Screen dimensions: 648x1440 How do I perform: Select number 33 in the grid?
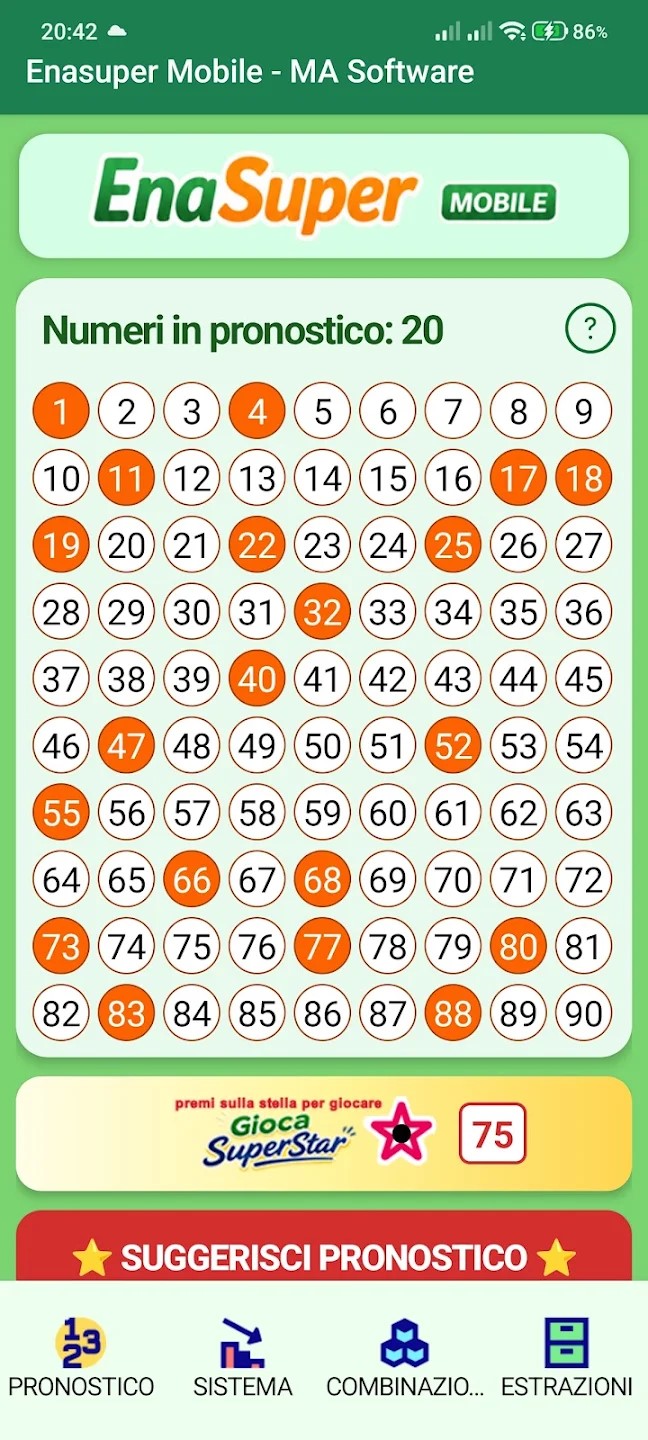[388, 612]
